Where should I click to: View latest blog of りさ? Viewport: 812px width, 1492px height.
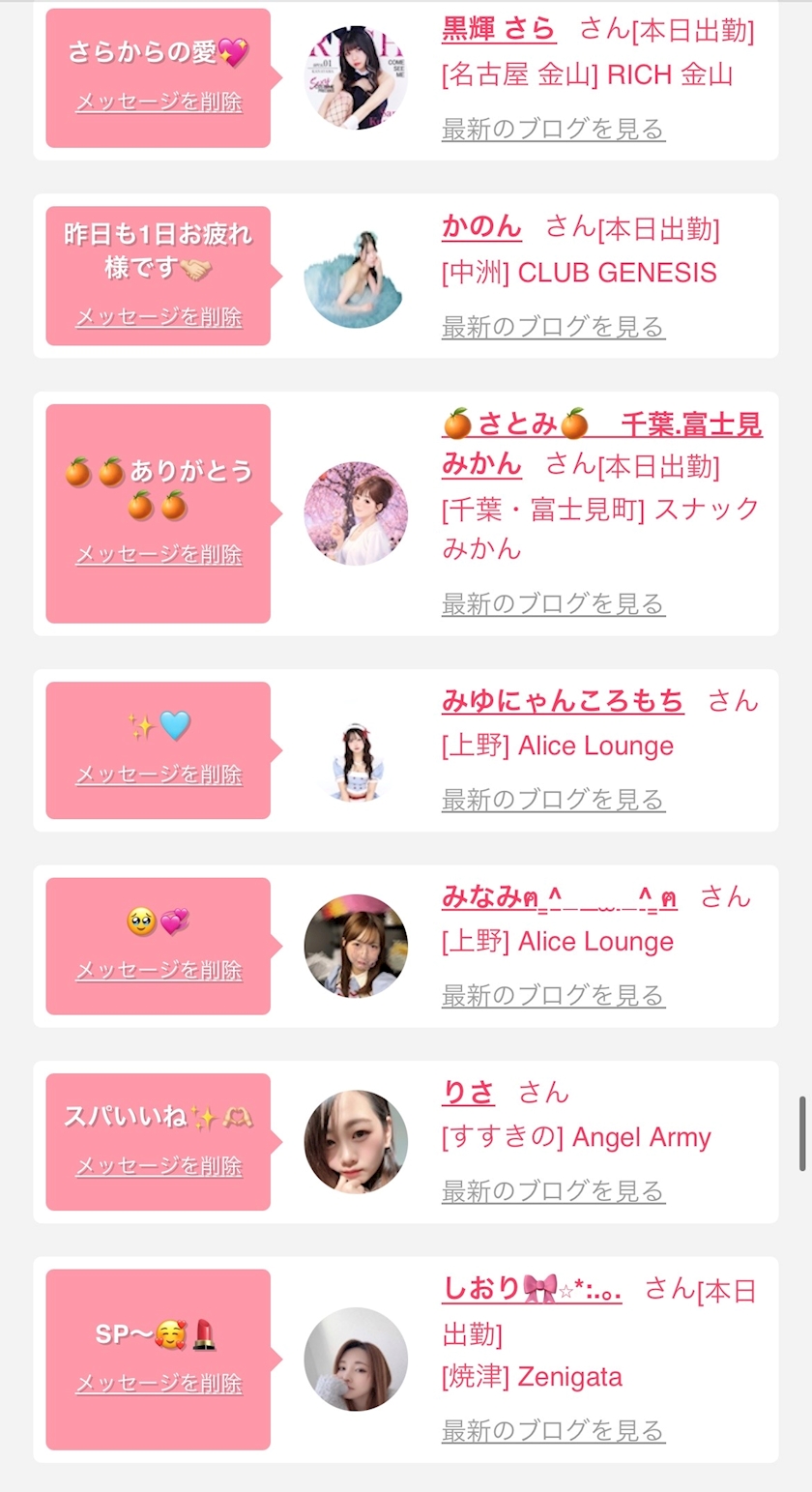553,1191
